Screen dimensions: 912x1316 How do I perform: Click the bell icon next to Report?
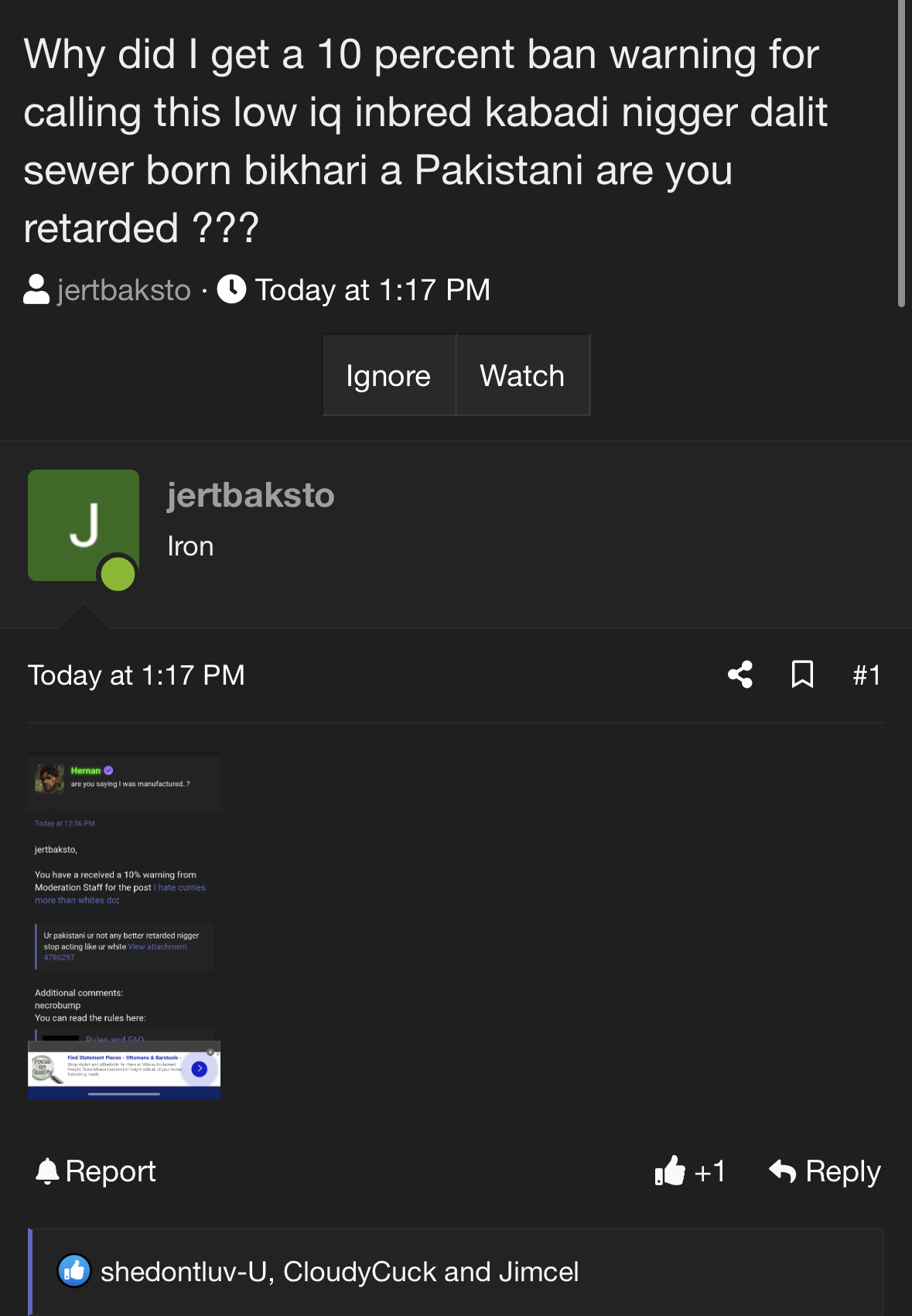tap(48, 1171)
